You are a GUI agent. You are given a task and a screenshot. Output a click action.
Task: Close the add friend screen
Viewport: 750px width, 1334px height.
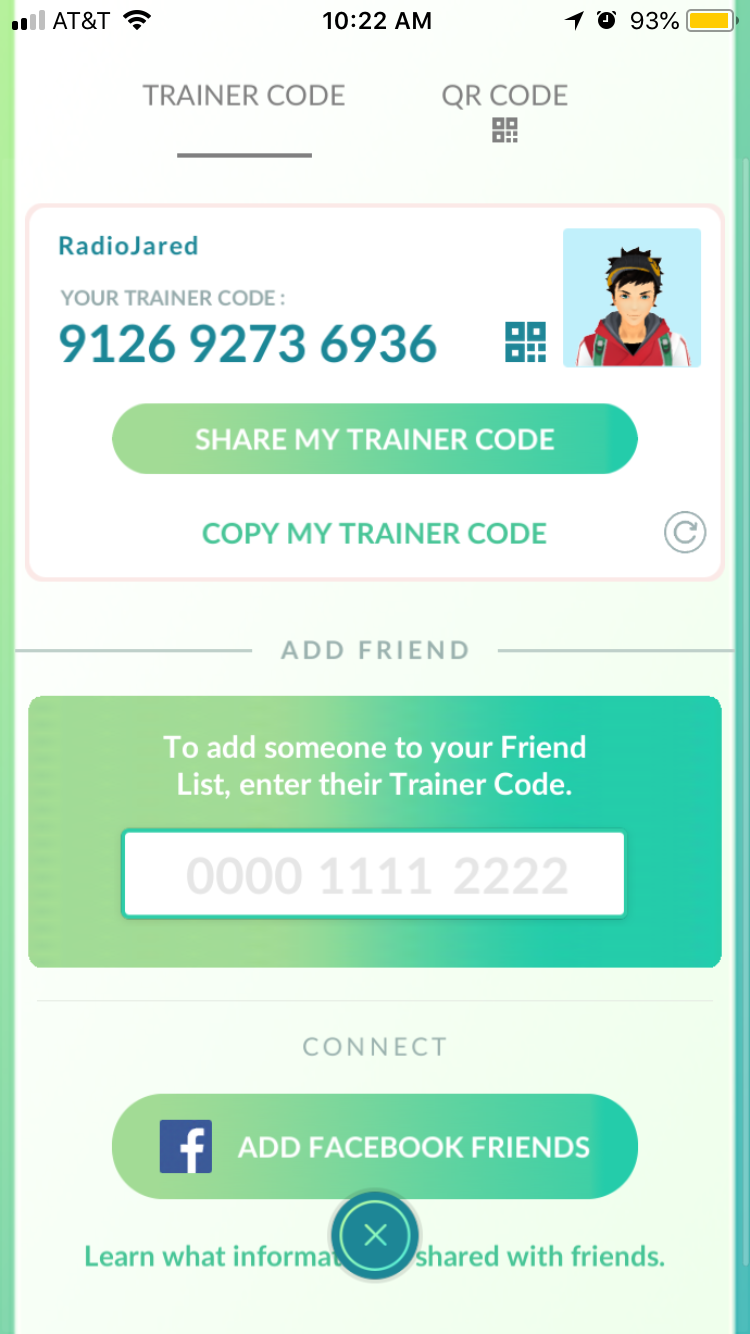pyautogui.click(x=375, y=1236)
